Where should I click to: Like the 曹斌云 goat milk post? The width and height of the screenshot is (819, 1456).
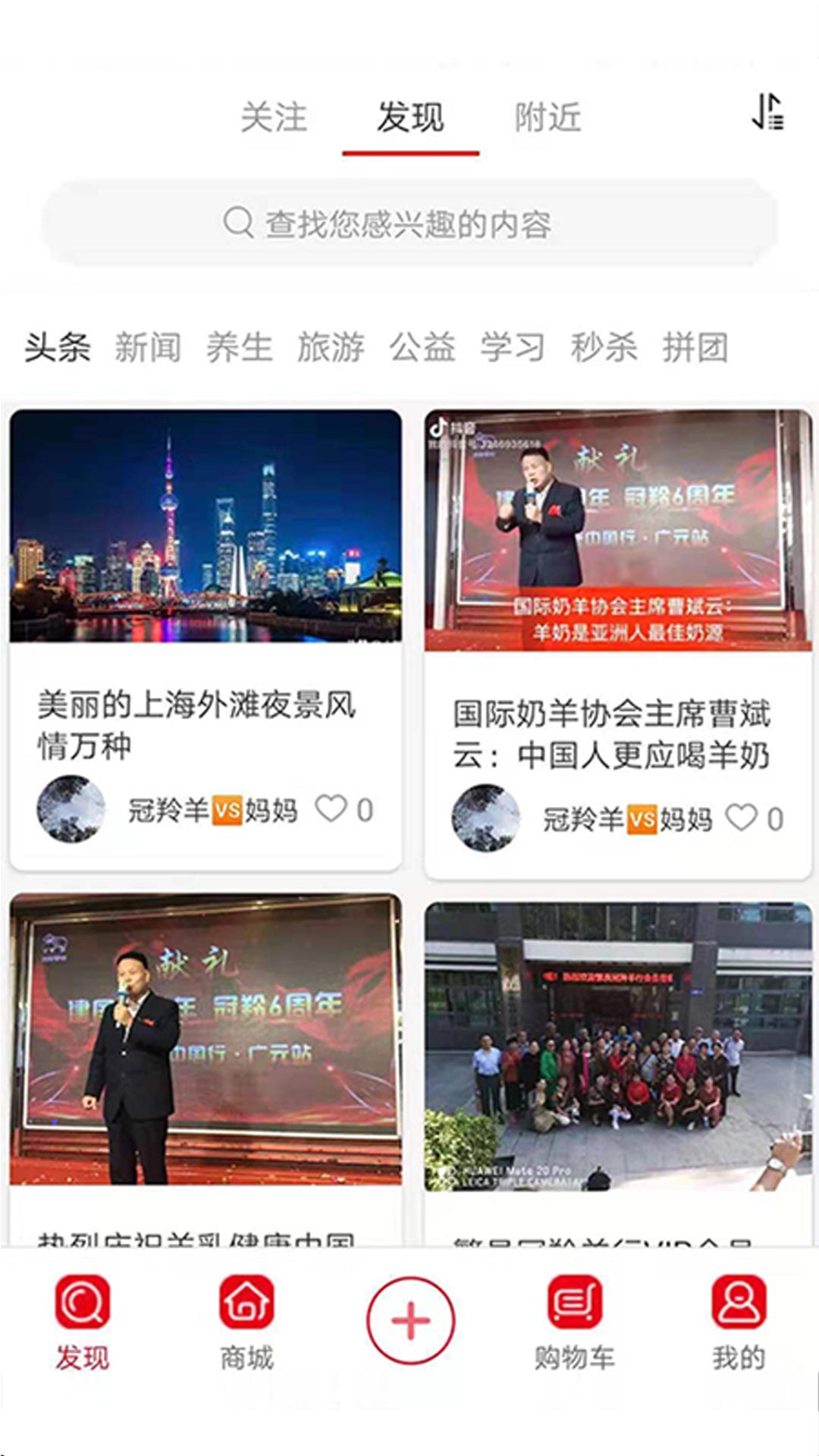[744, 817]
